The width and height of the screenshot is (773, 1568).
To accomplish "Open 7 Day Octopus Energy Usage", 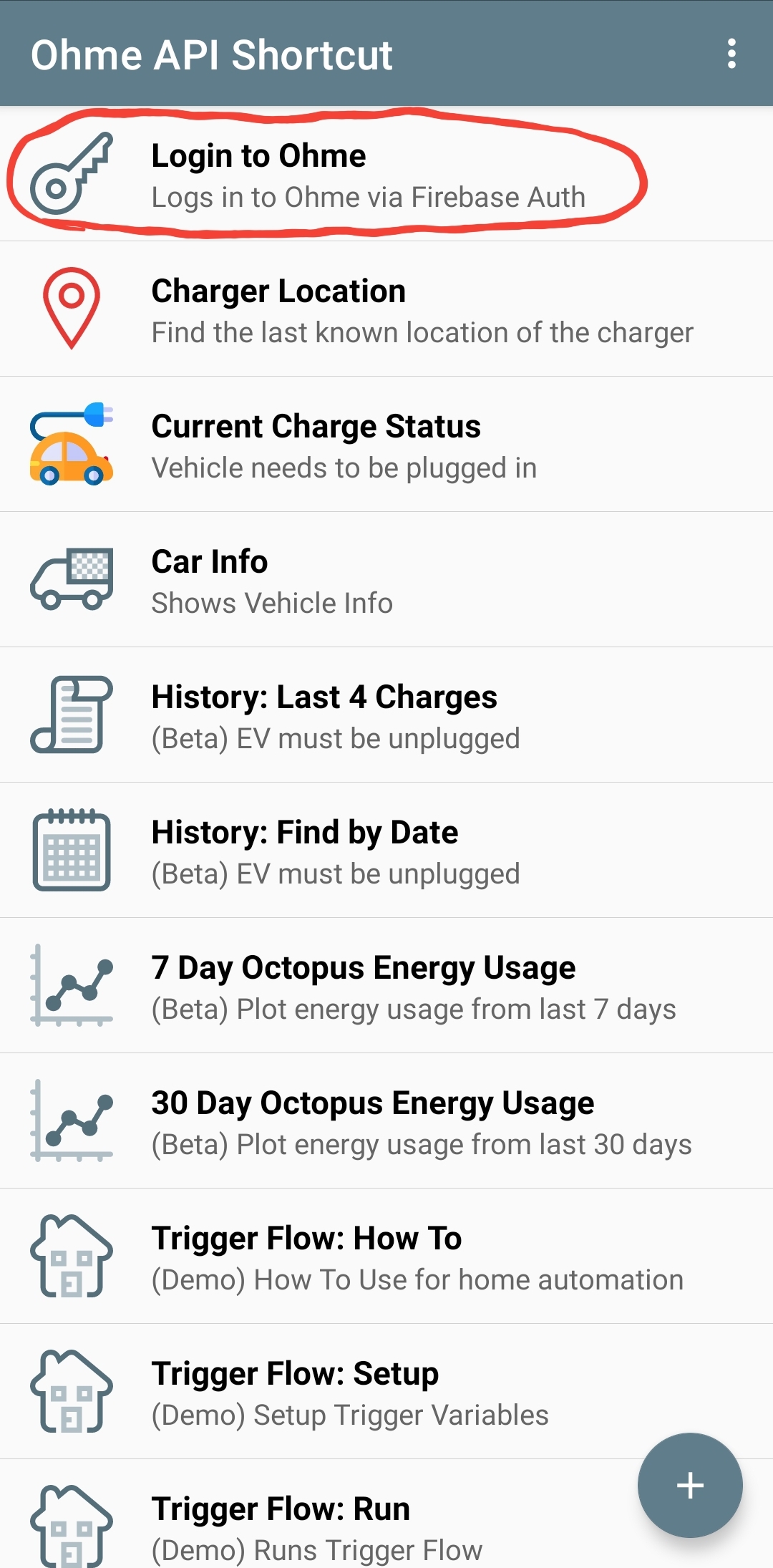I will 386,986.
